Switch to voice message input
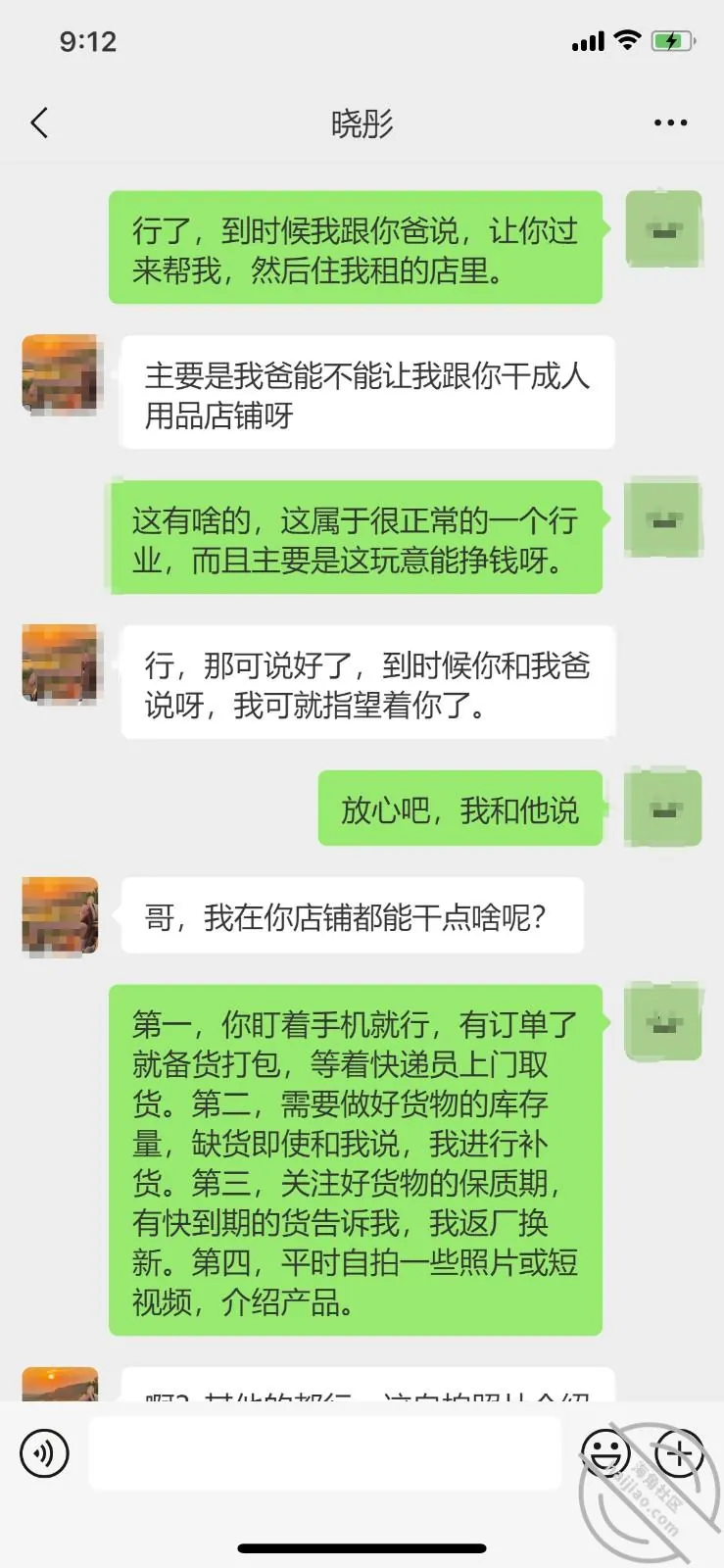Screen dimensions: 724x1568 tap(44, 1452)
